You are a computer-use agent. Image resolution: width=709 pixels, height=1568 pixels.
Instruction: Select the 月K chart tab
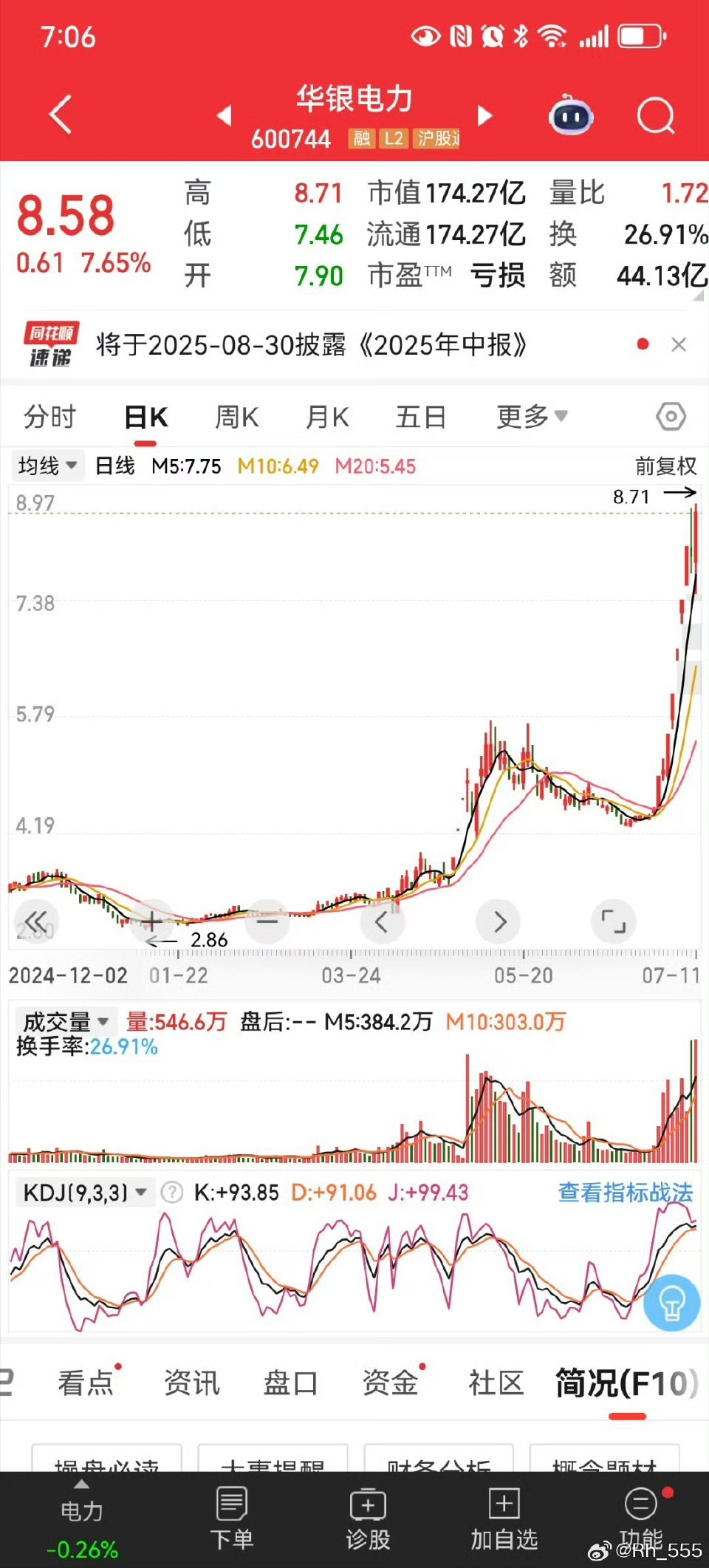[x=327, y=417]
